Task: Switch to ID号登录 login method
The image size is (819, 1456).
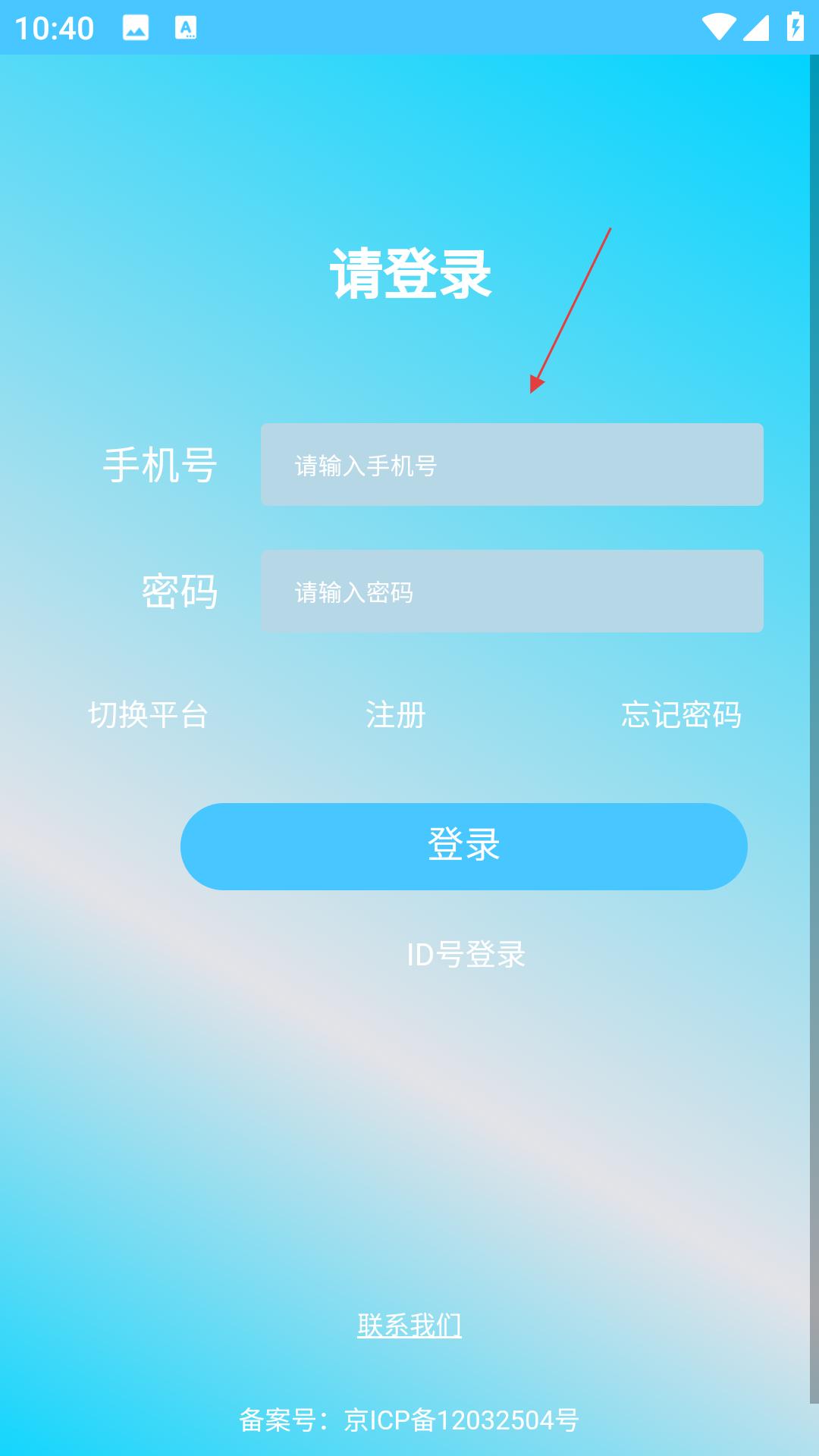Action: pos(466,954)
